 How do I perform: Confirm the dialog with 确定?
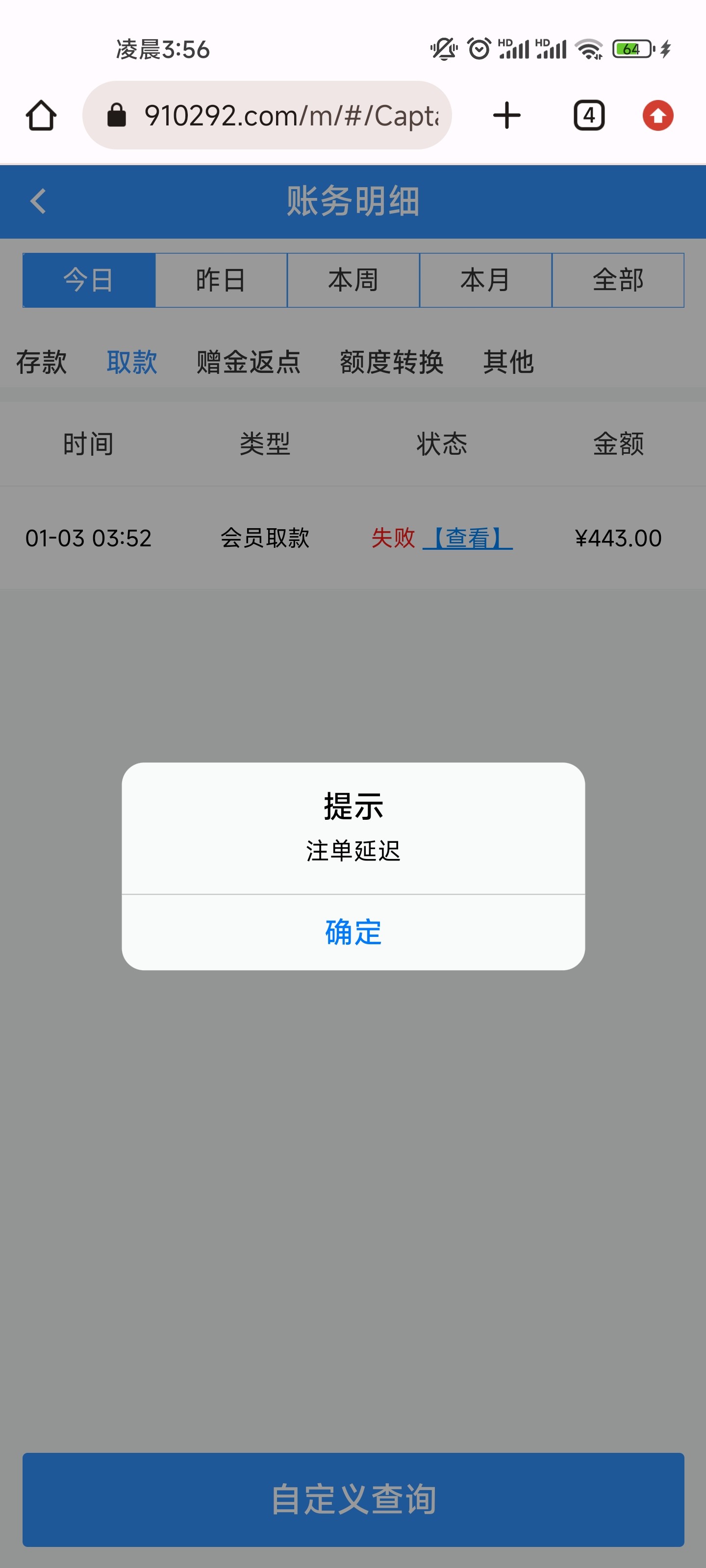[353, 932]
